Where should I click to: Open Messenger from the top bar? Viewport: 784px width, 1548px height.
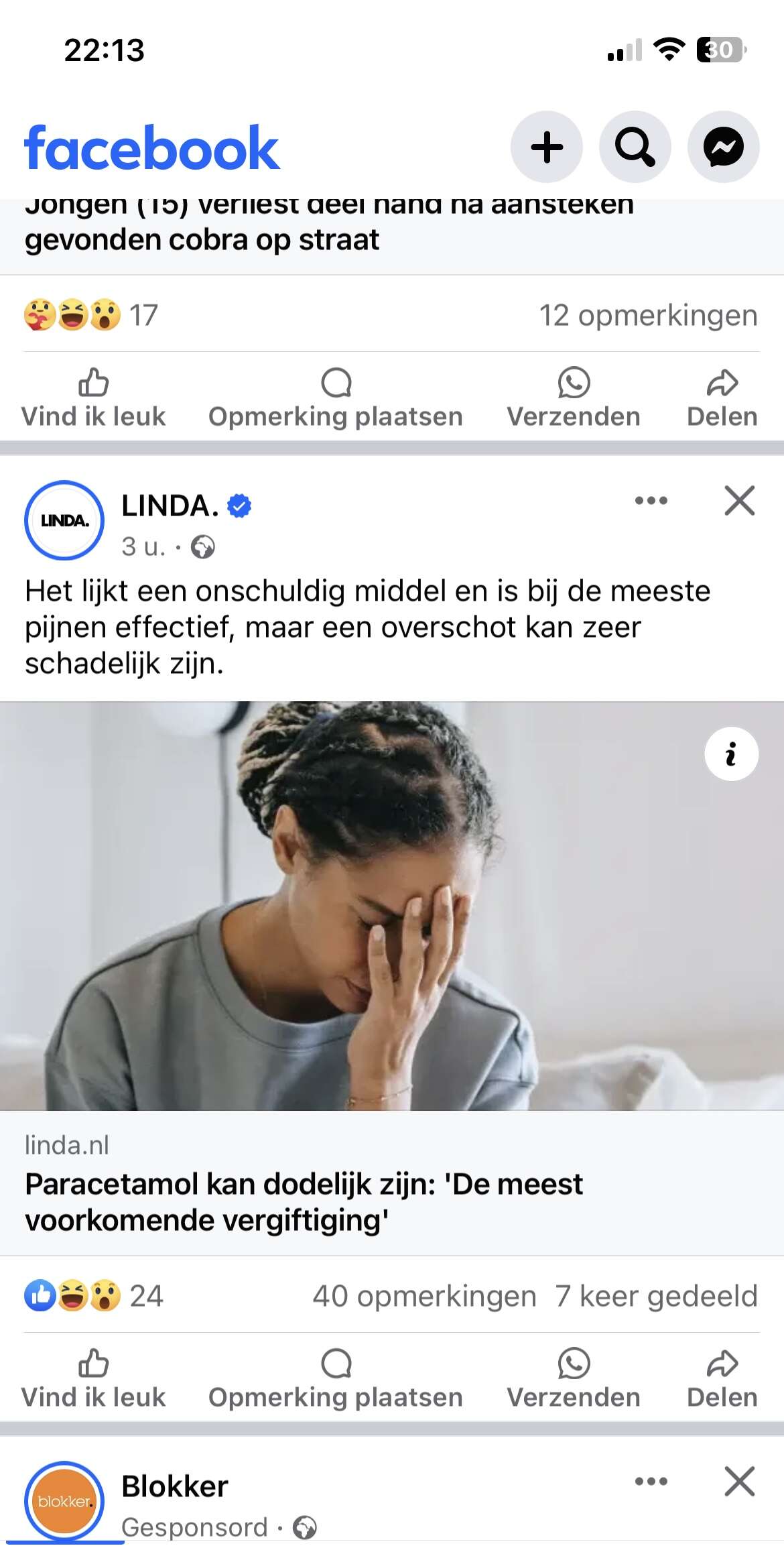click(723, 147)
